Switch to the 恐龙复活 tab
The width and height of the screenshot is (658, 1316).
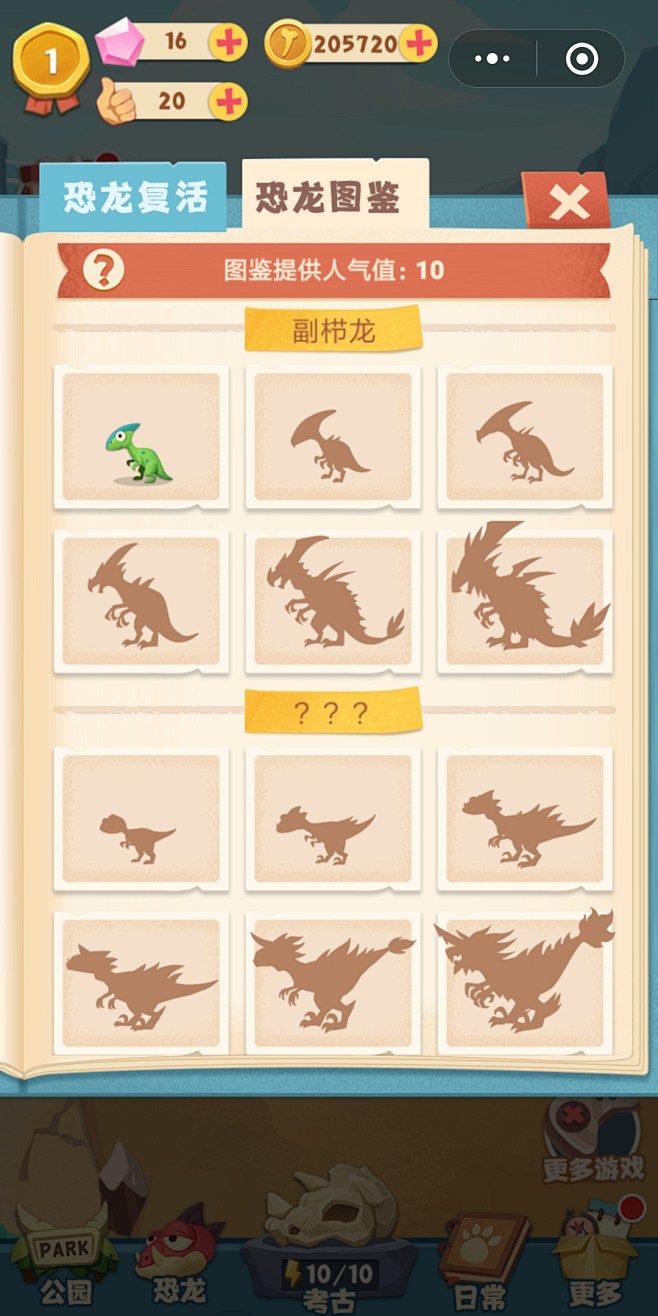[x=134, y=198]
